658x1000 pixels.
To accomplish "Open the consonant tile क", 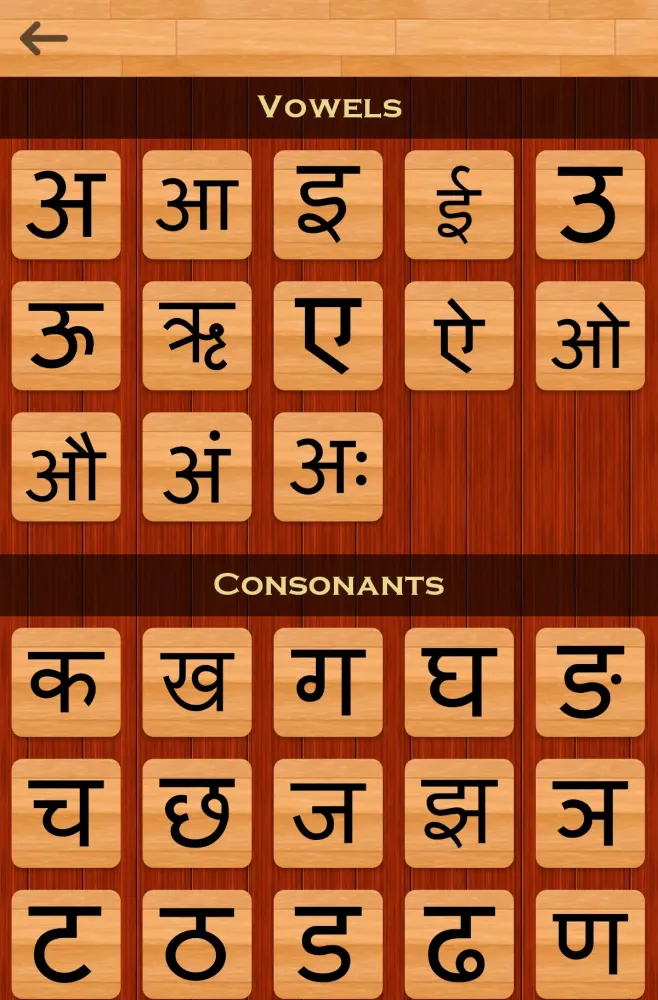I will (66, 682).
